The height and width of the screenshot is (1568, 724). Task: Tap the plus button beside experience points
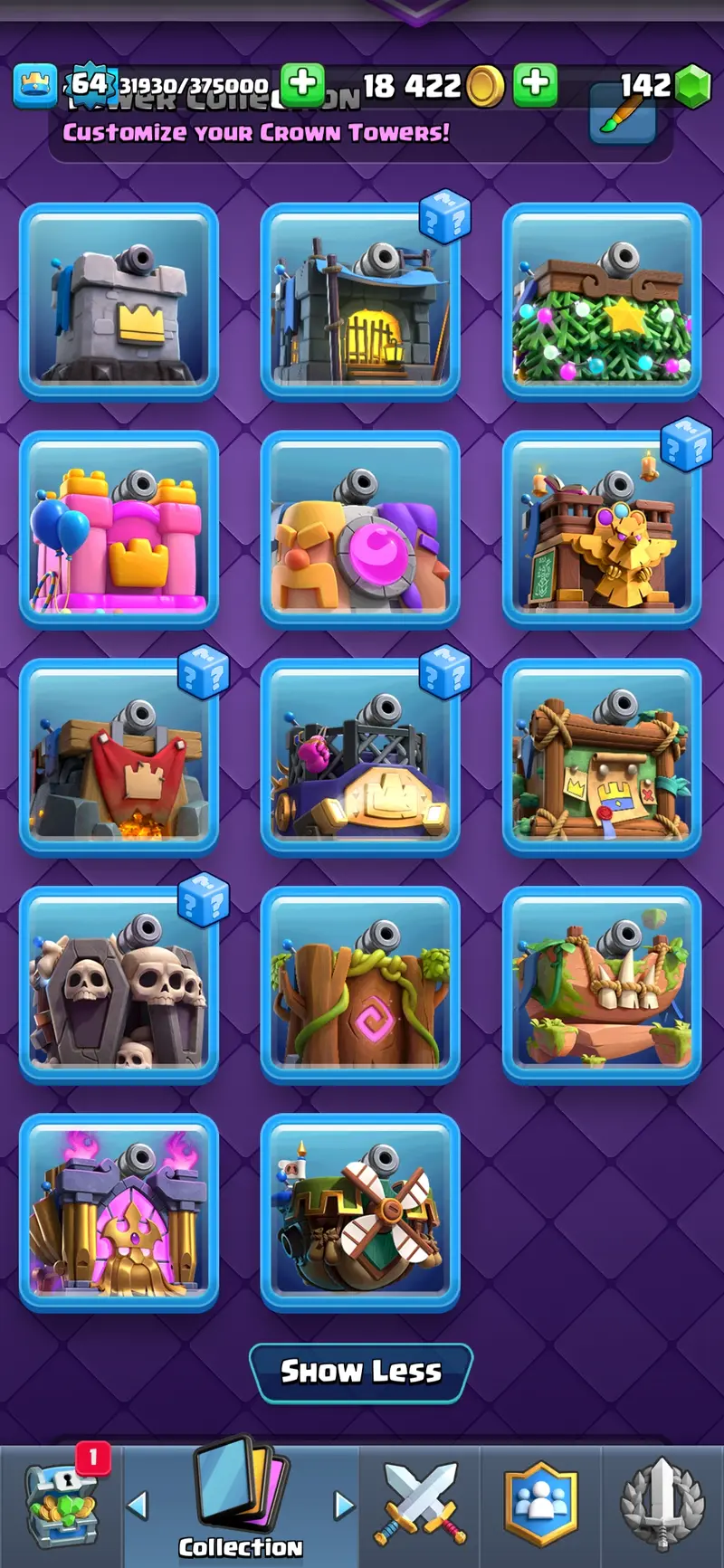pyautogui.click(x=302, y=85)
